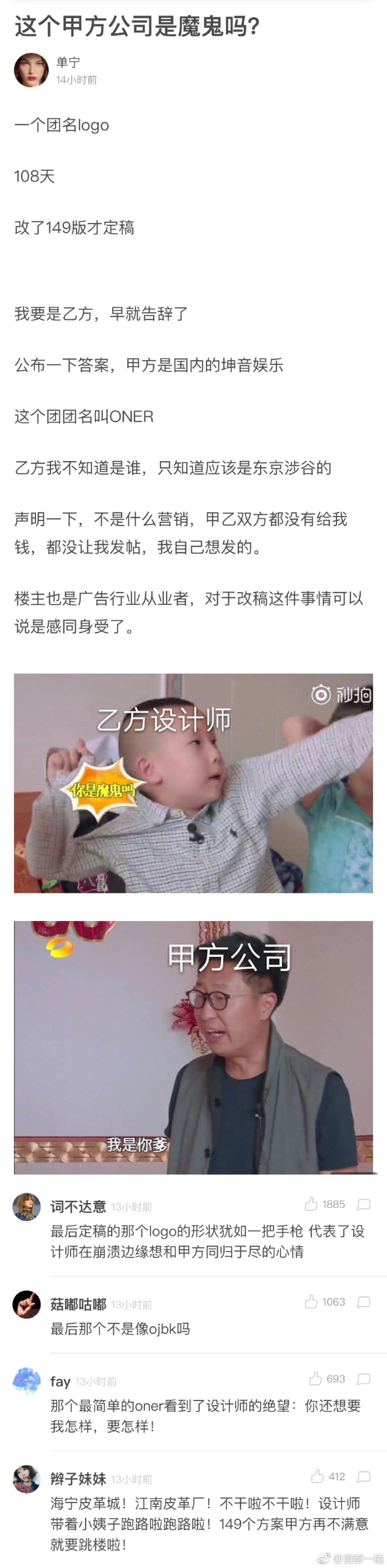Like 菇嘟咕嘟's comment
This screenshot has height=1568, width=387.
tap(311, 1301)
